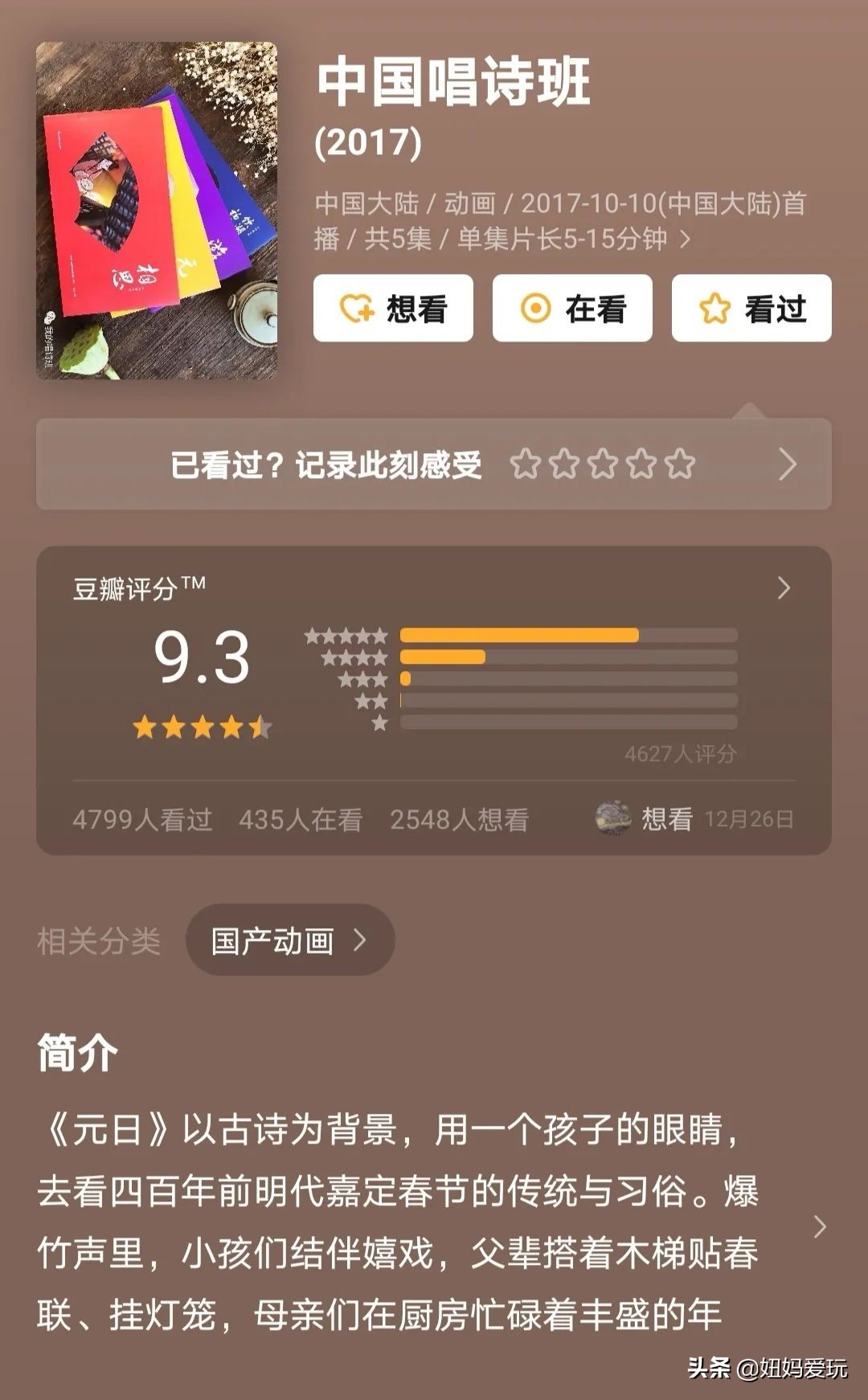The height and width of the screenshot is (1400, 868).
Task: Toggle 在看 watching status
Action: (x=571, y=309)
